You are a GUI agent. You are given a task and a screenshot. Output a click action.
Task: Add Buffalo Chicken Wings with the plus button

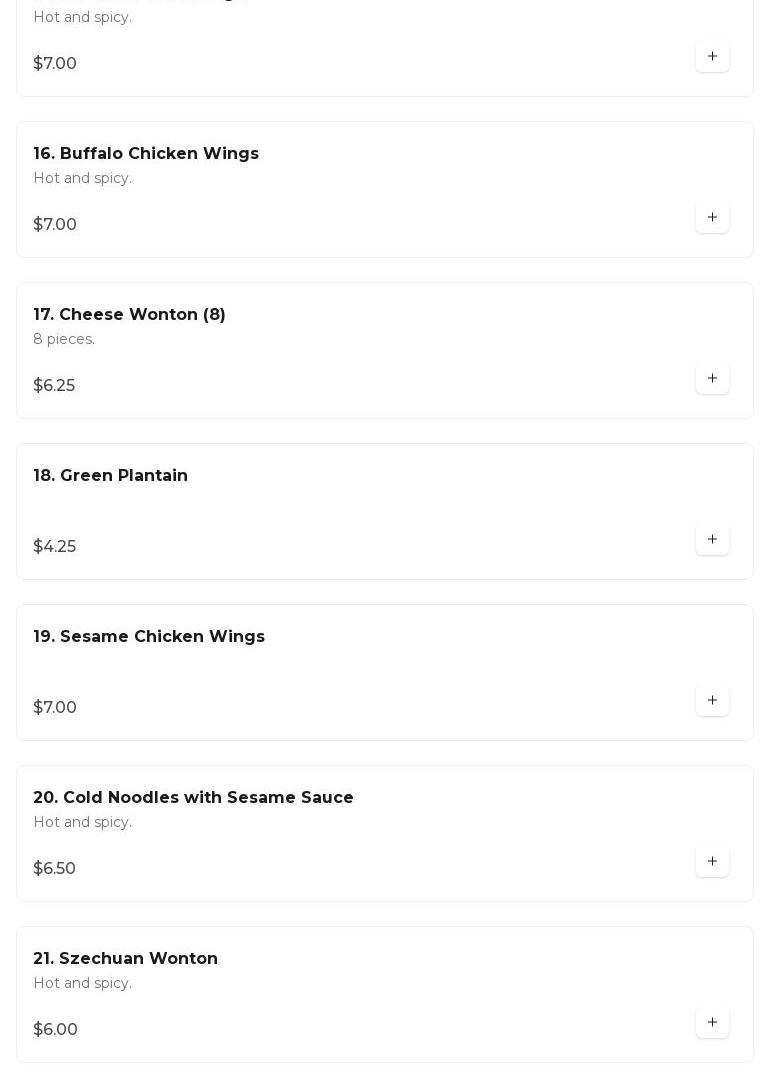click(x=712, y=218)
